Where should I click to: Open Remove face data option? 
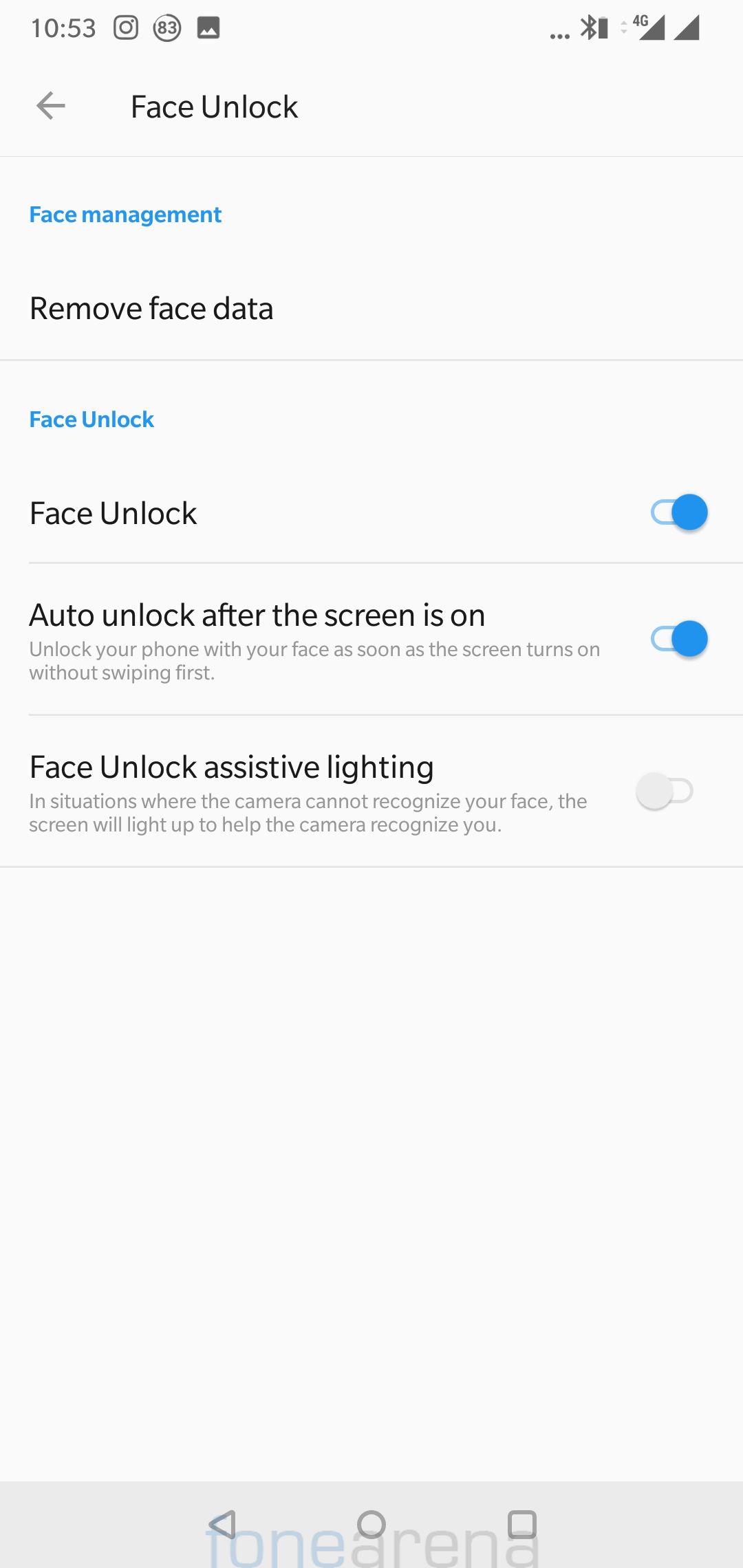coord(151,309)
